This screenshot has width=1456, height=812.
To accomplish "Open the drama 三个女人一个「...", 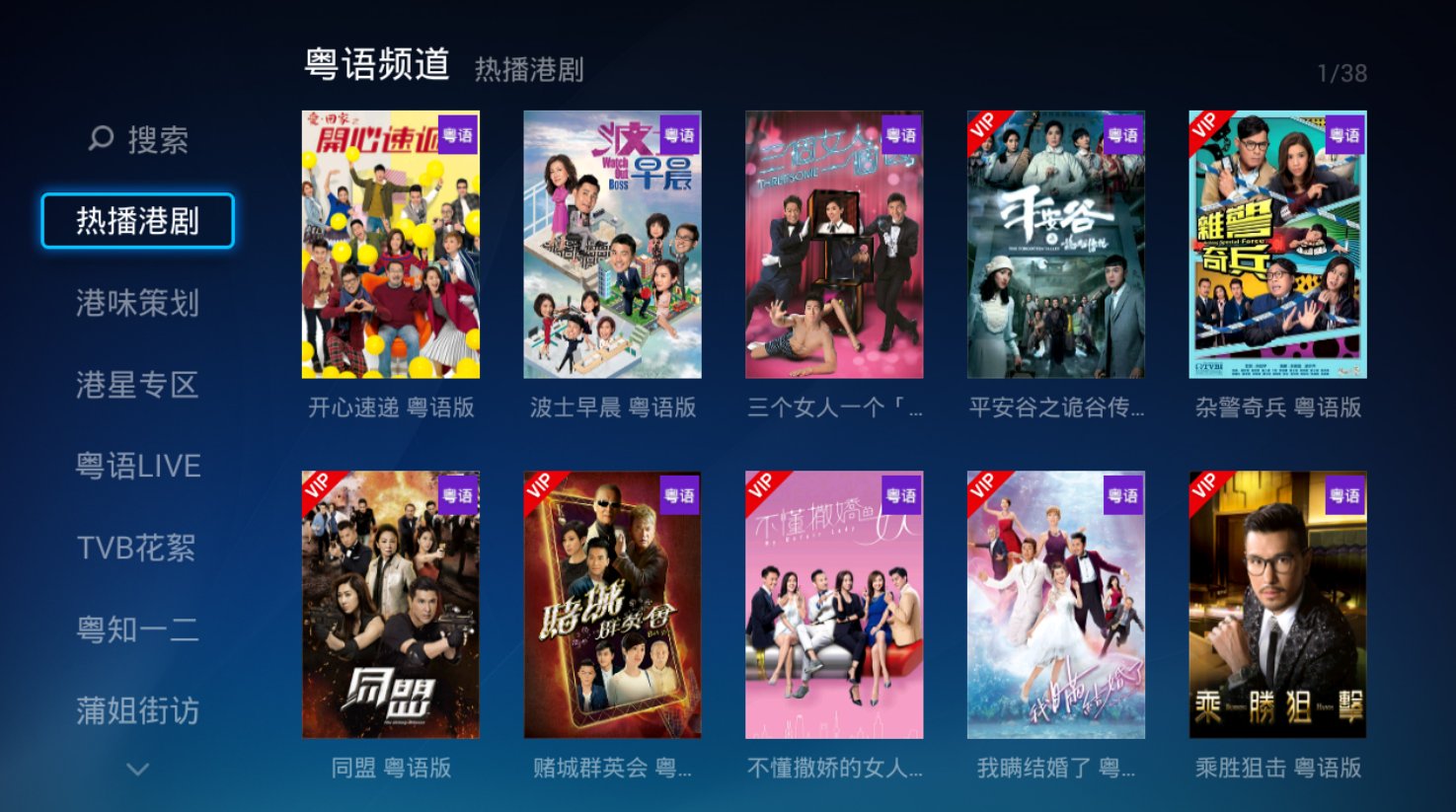I will click(834, 245).
